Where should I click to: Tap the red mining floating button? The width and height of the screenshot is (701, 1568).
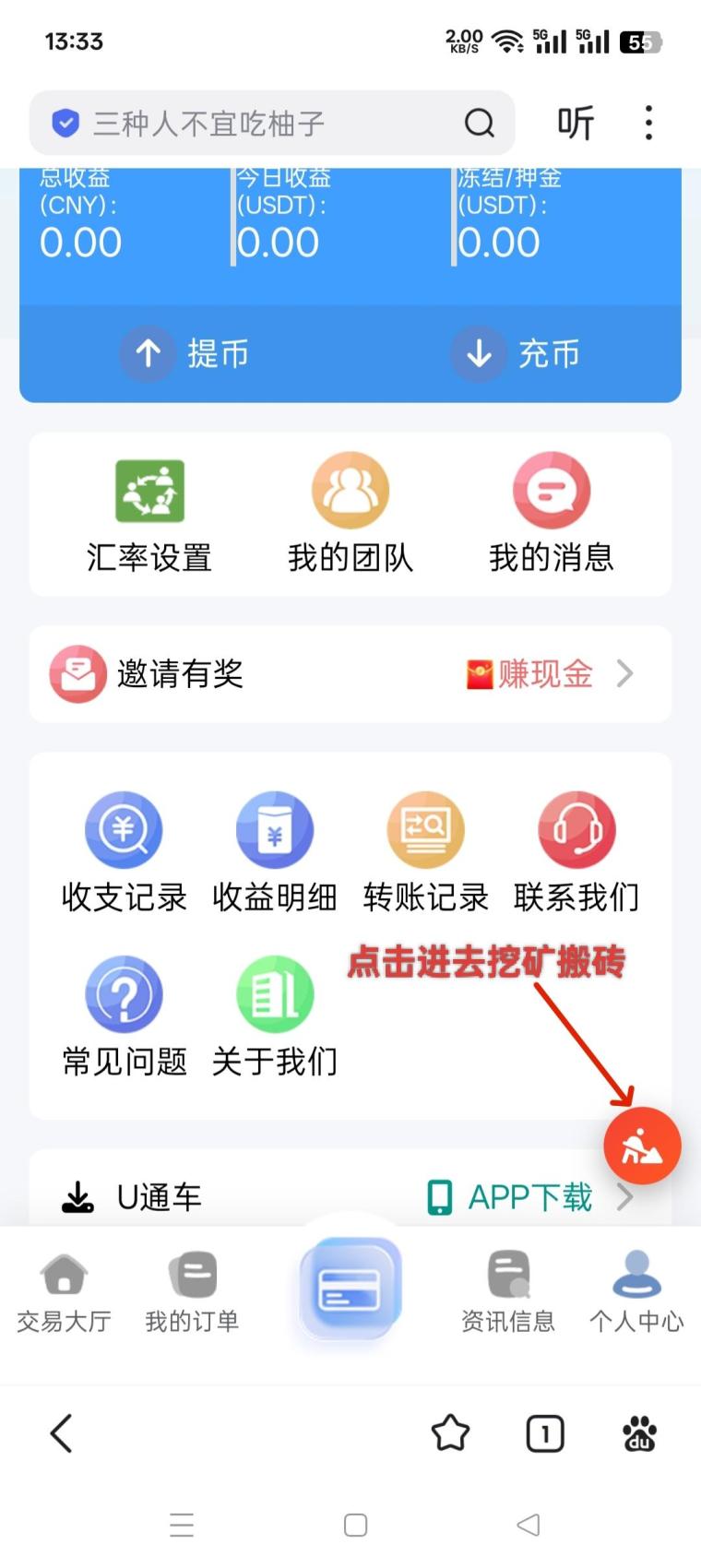[x=643, y=1146]
